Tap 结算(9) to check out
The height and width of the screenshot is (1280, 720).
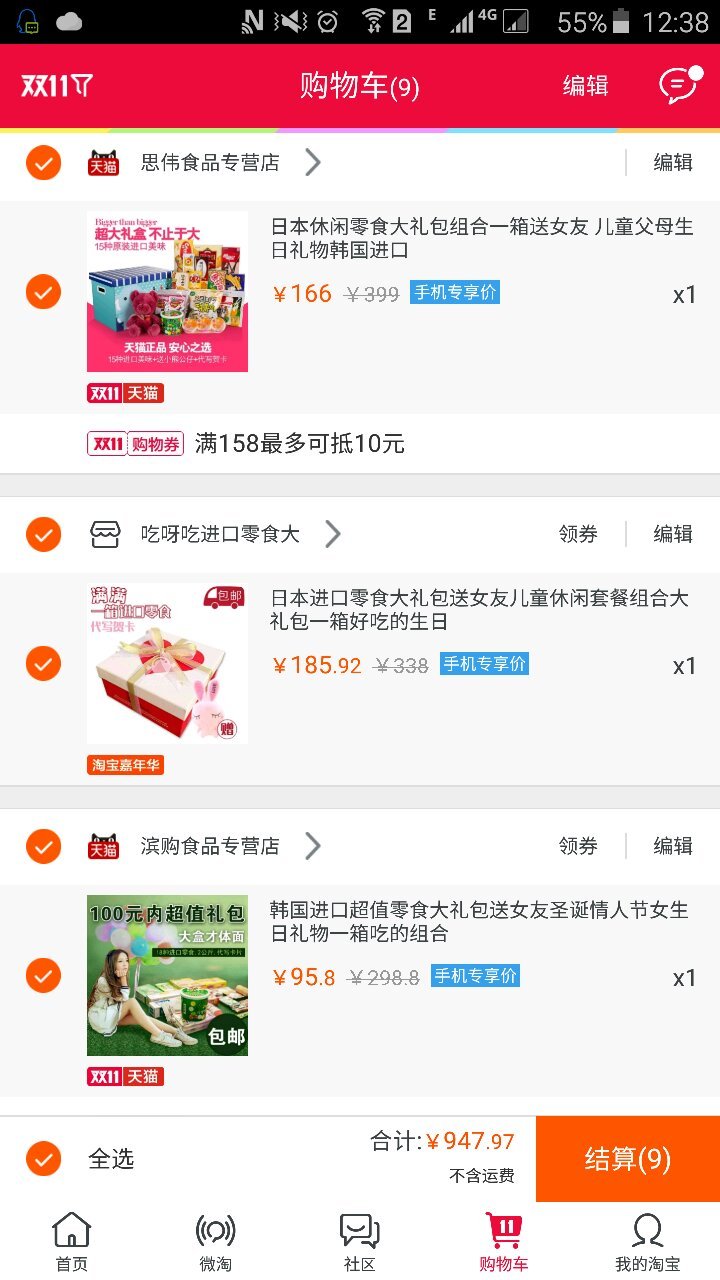coord(627,1159)
